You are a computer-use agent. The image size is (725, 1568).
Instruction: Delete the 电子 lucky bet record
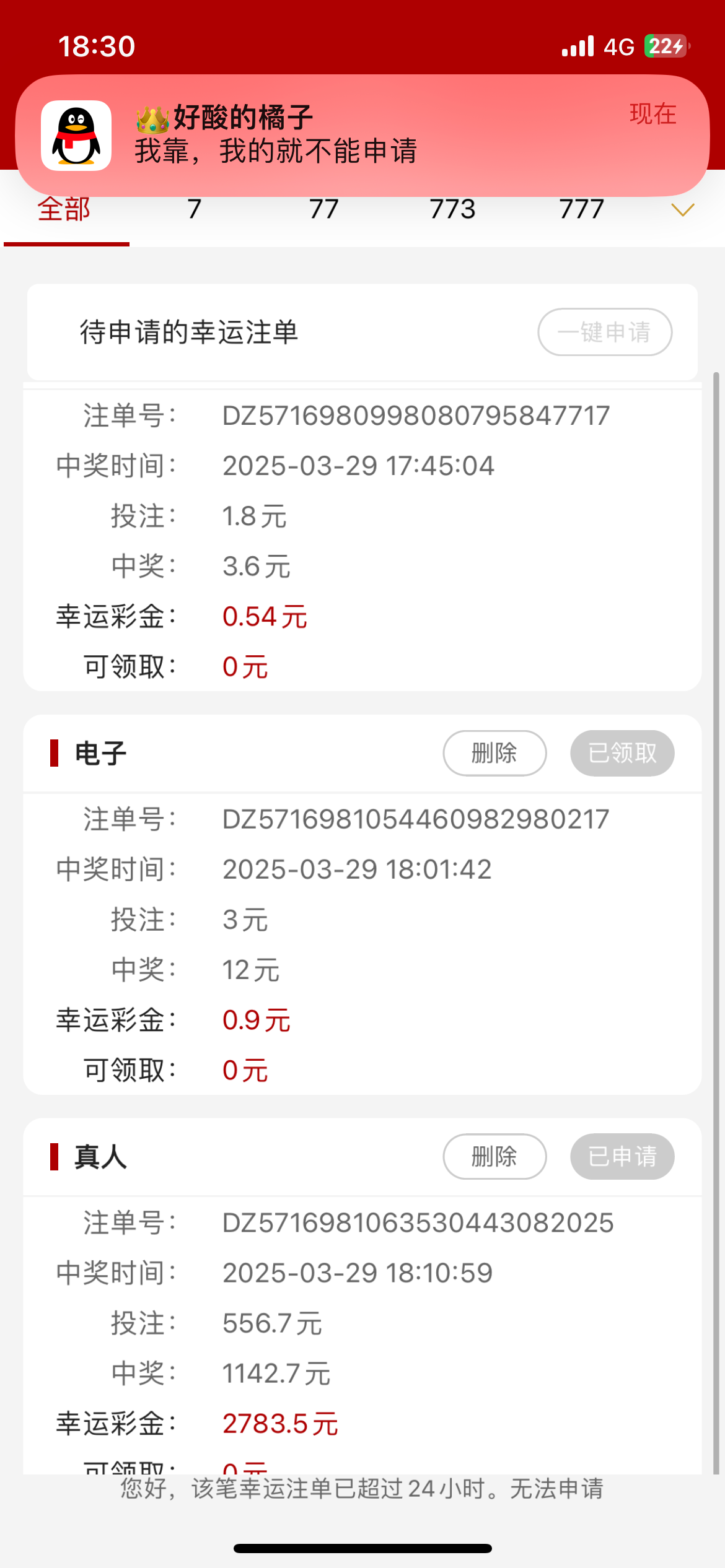coord(494,753)
